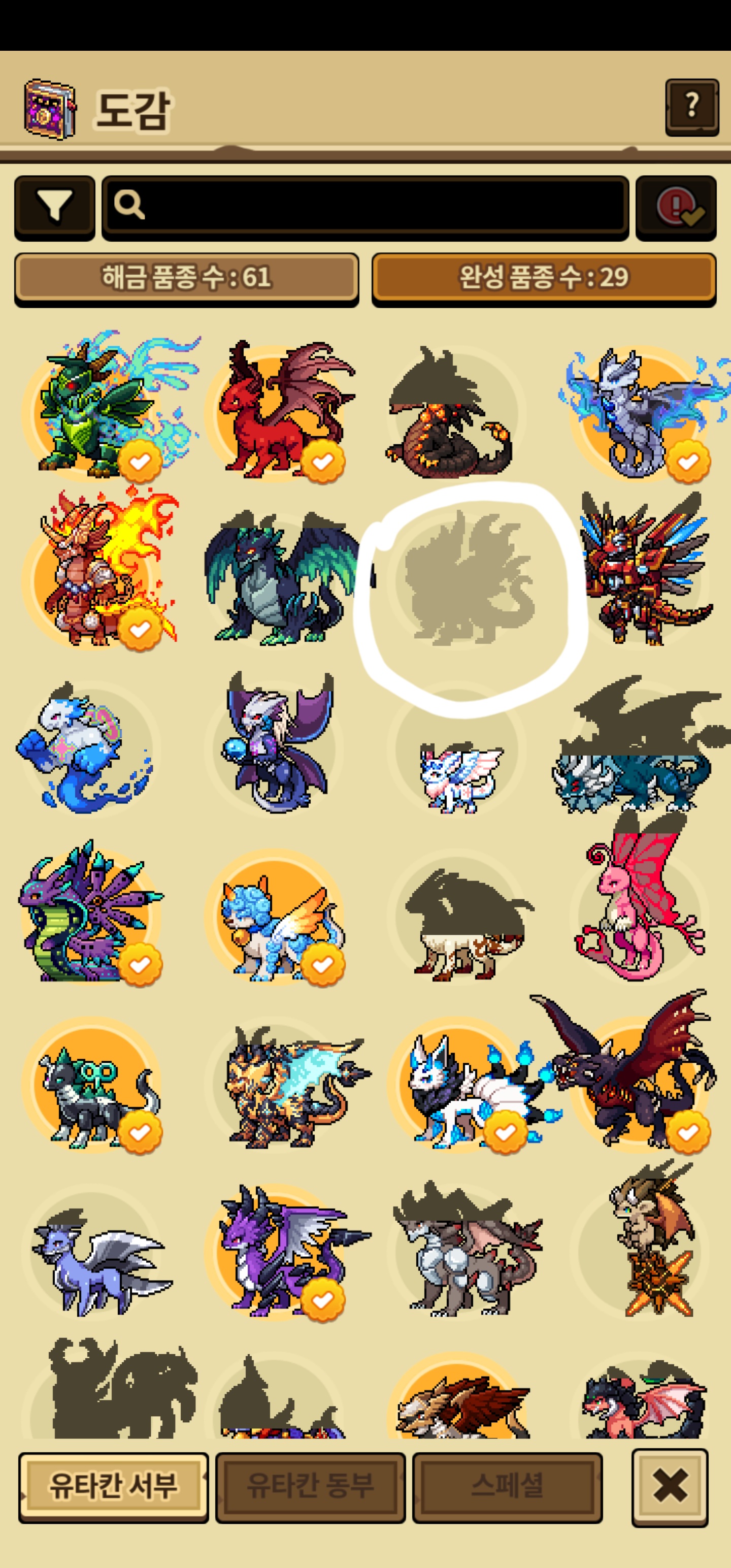Open the help question mark button
This screenshot has width=731, height=1568.
692,107
